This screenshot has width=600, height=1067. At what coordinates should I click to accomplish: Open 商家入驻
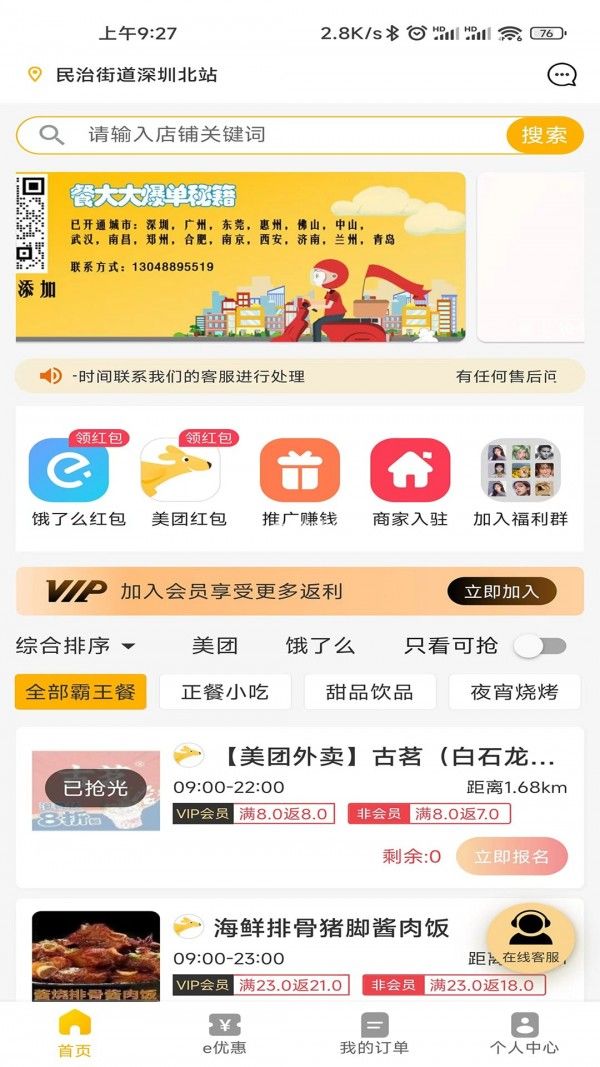point(410,482)
